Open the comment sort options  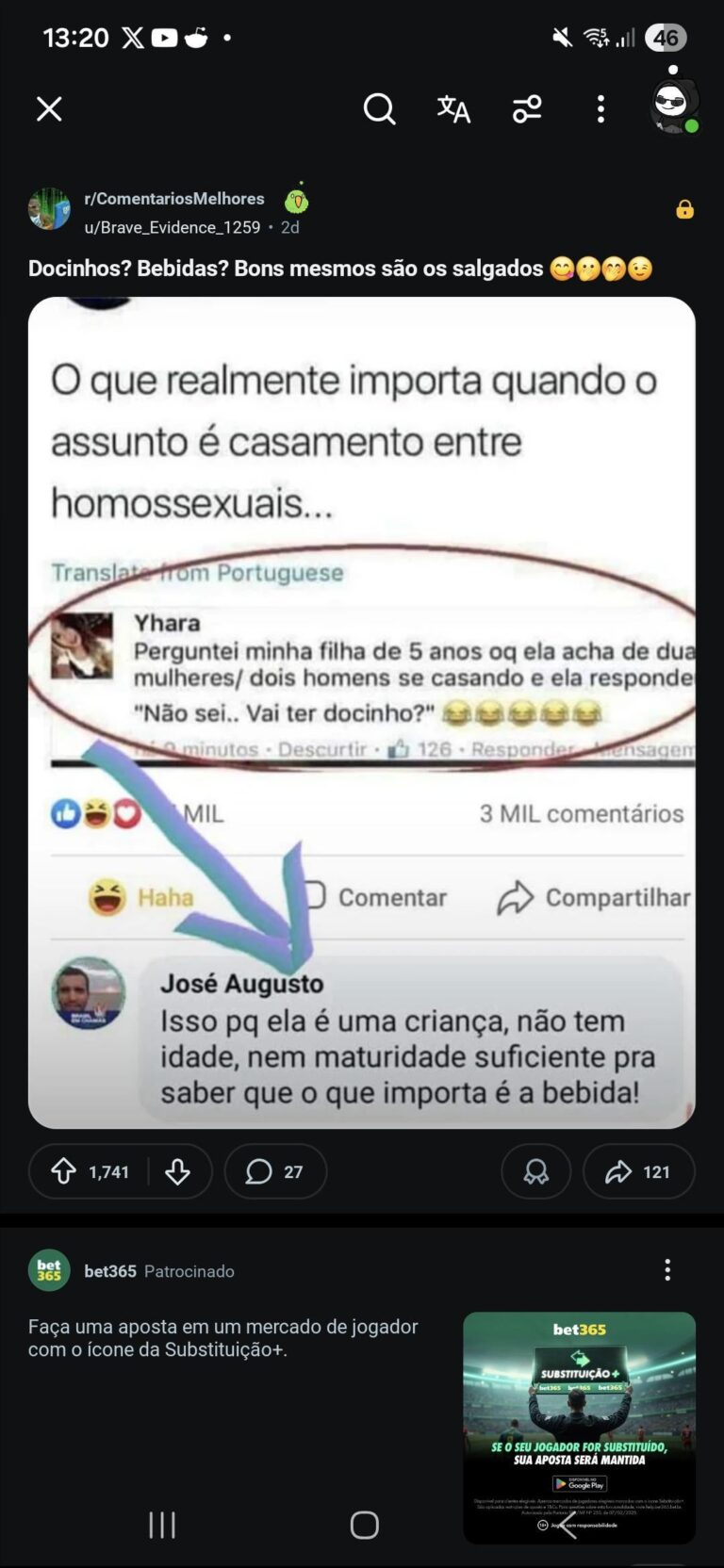click(527, 109)
